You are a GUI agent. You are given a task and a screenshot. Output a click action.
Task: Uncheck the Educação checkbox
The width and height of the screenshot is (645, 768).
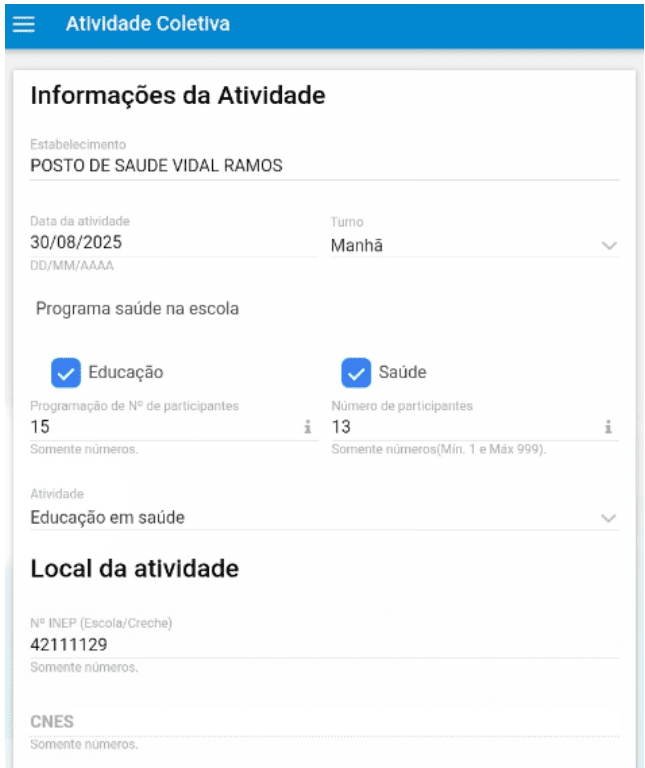(x=66, y=373)
